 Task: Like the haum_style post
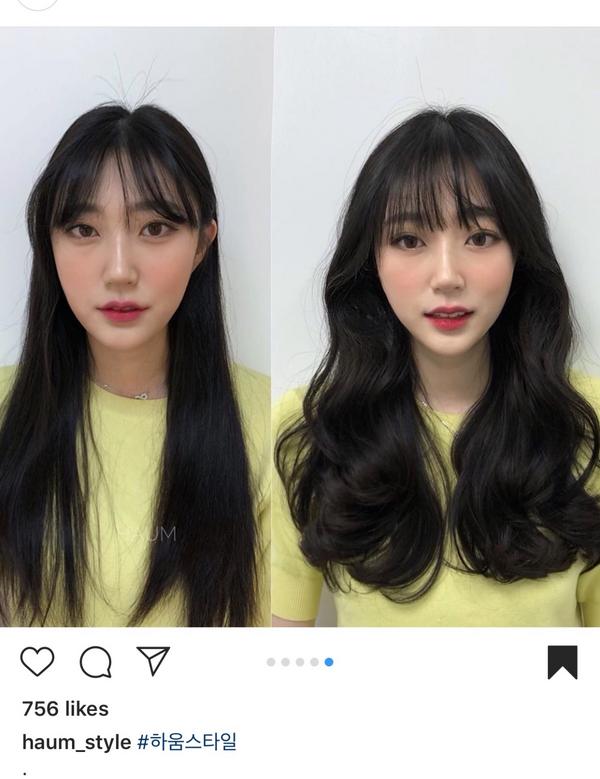click(x=37, y=661)
